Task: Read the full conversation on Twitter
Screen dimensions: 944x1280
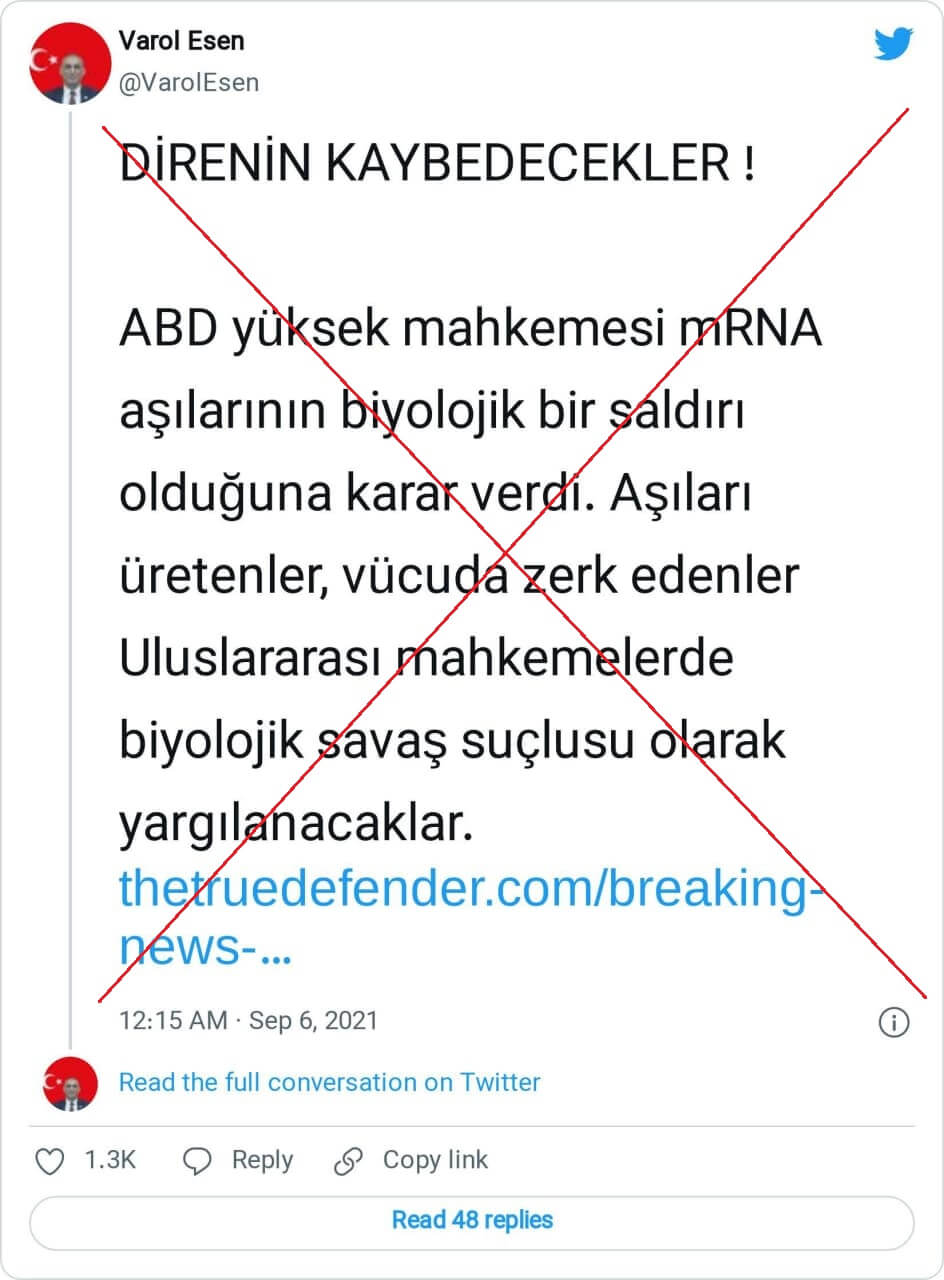Action: coord(329,1082)
